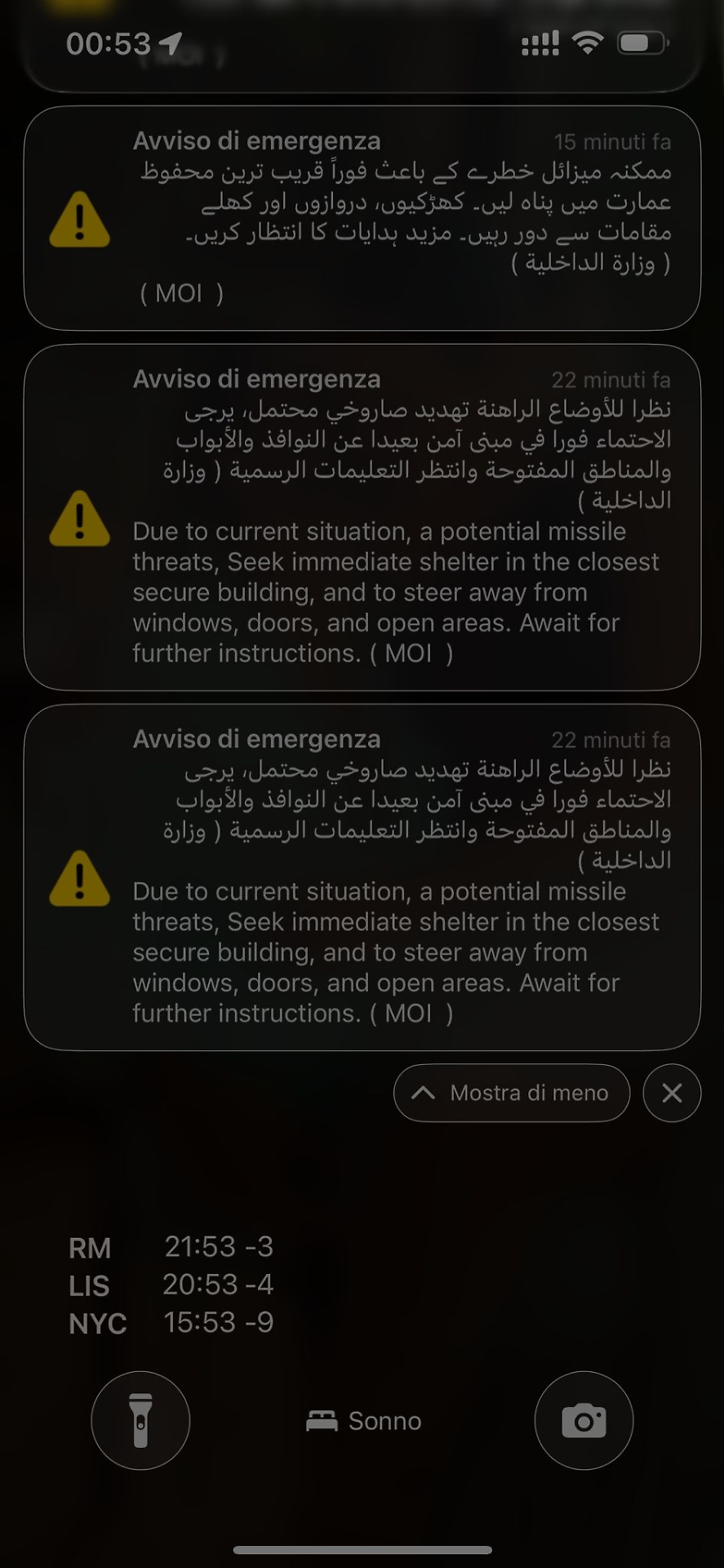Turn on the flashlight

[x=140, y=1420]
